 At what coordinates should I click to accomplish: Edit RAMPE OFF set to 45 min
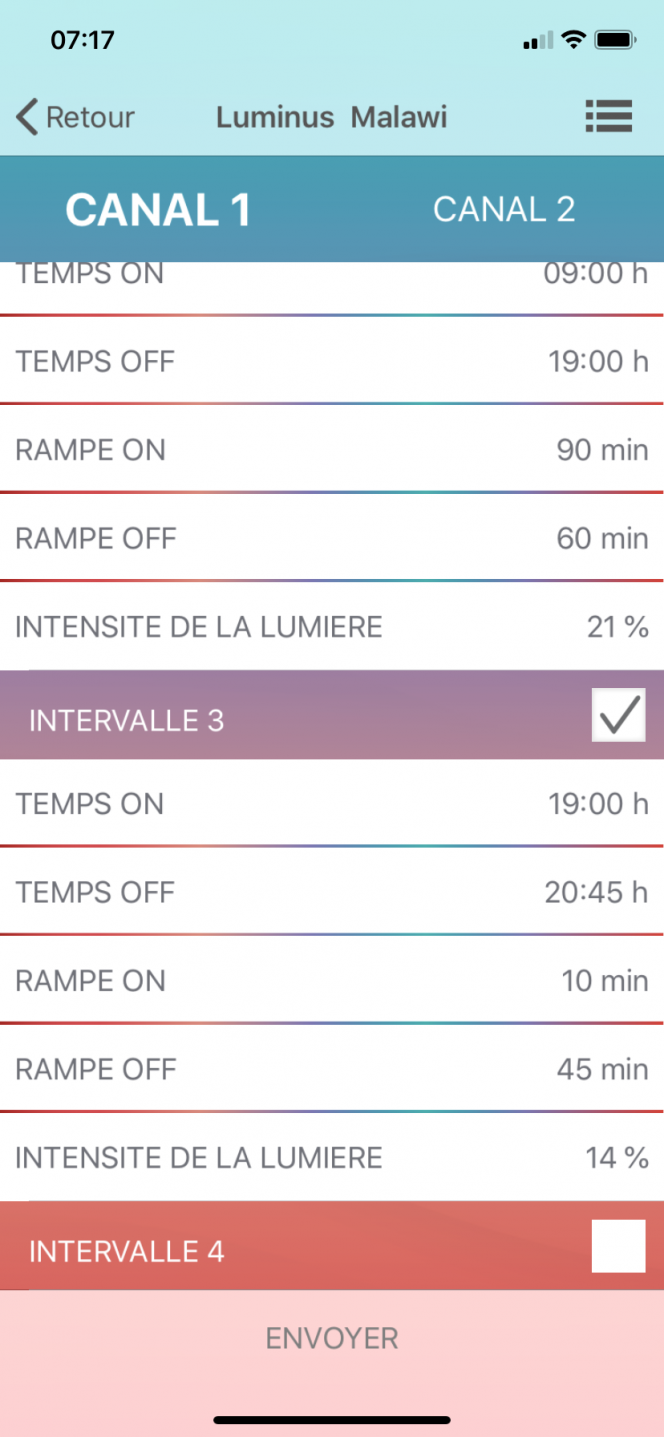tap(332, 1069)
